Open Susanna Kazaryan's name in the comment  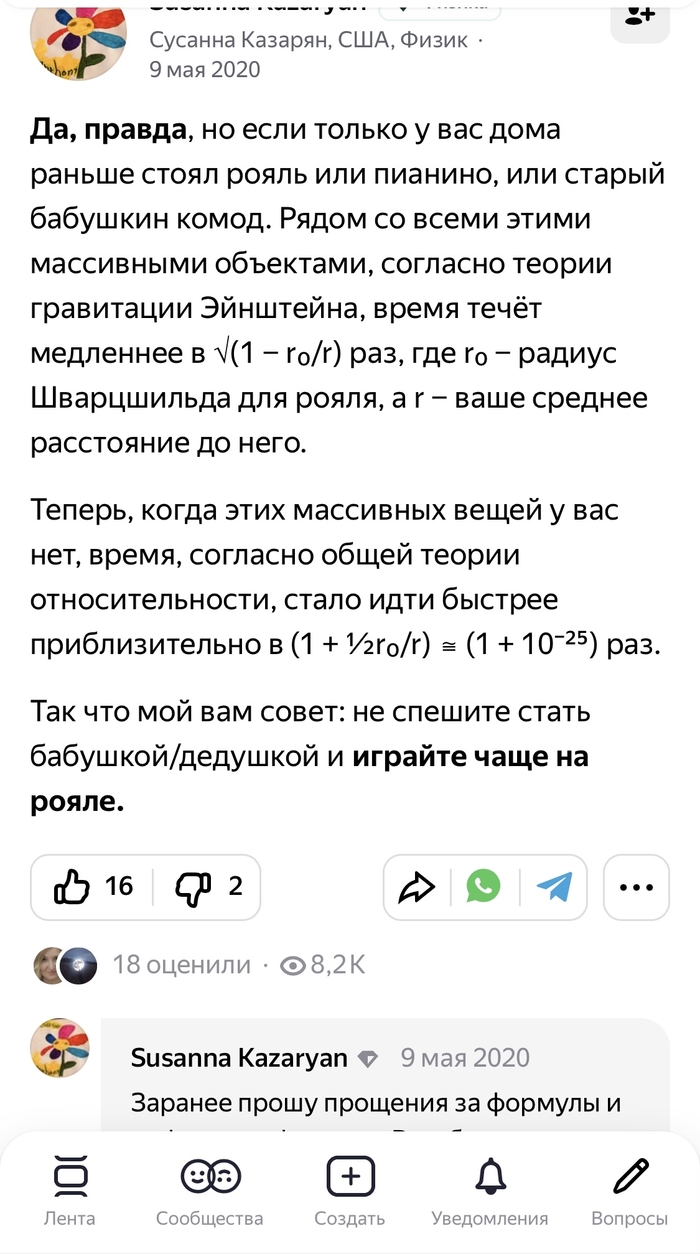coord(239,1058)
